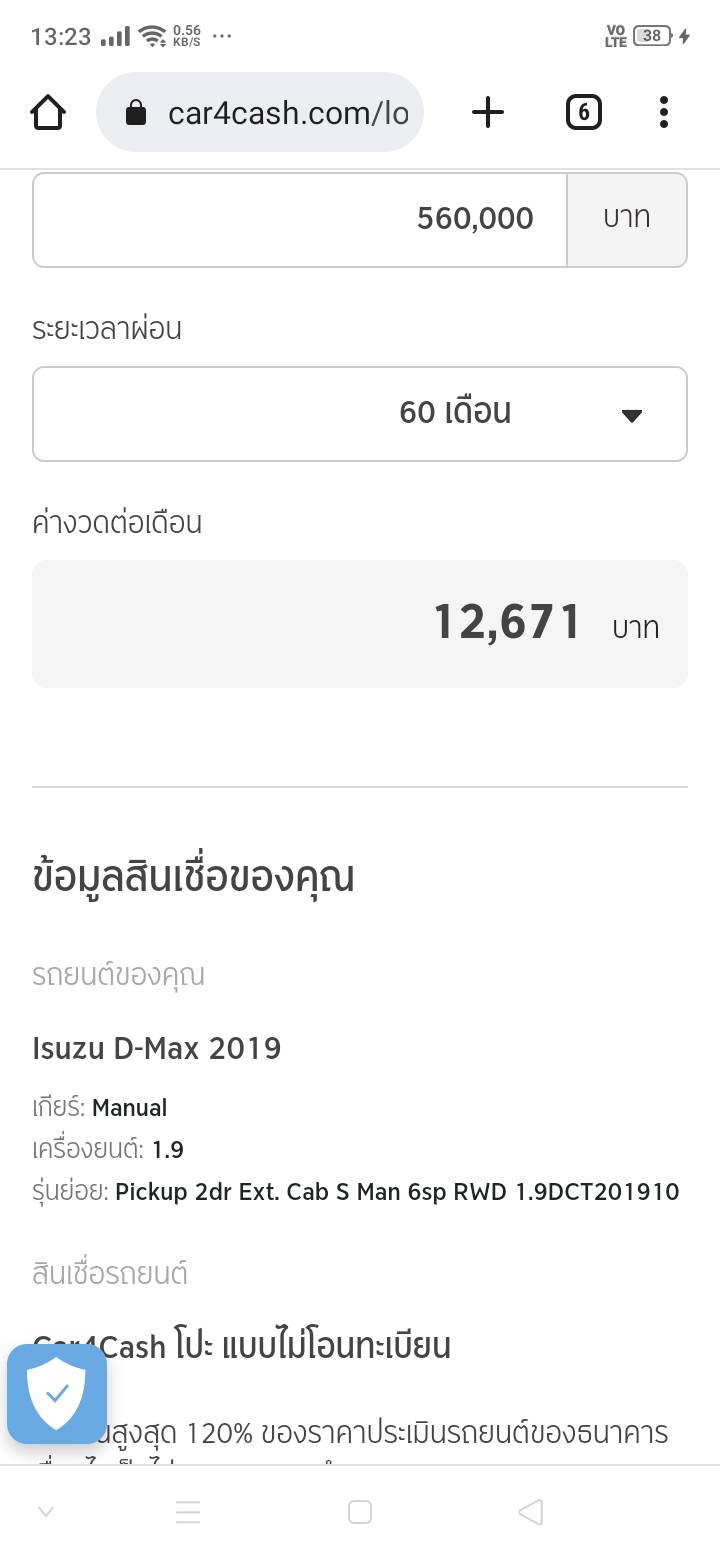Open the tab switcher showing 6 tabs
Screen dimensions: 720x1560
tap(583, 113)
